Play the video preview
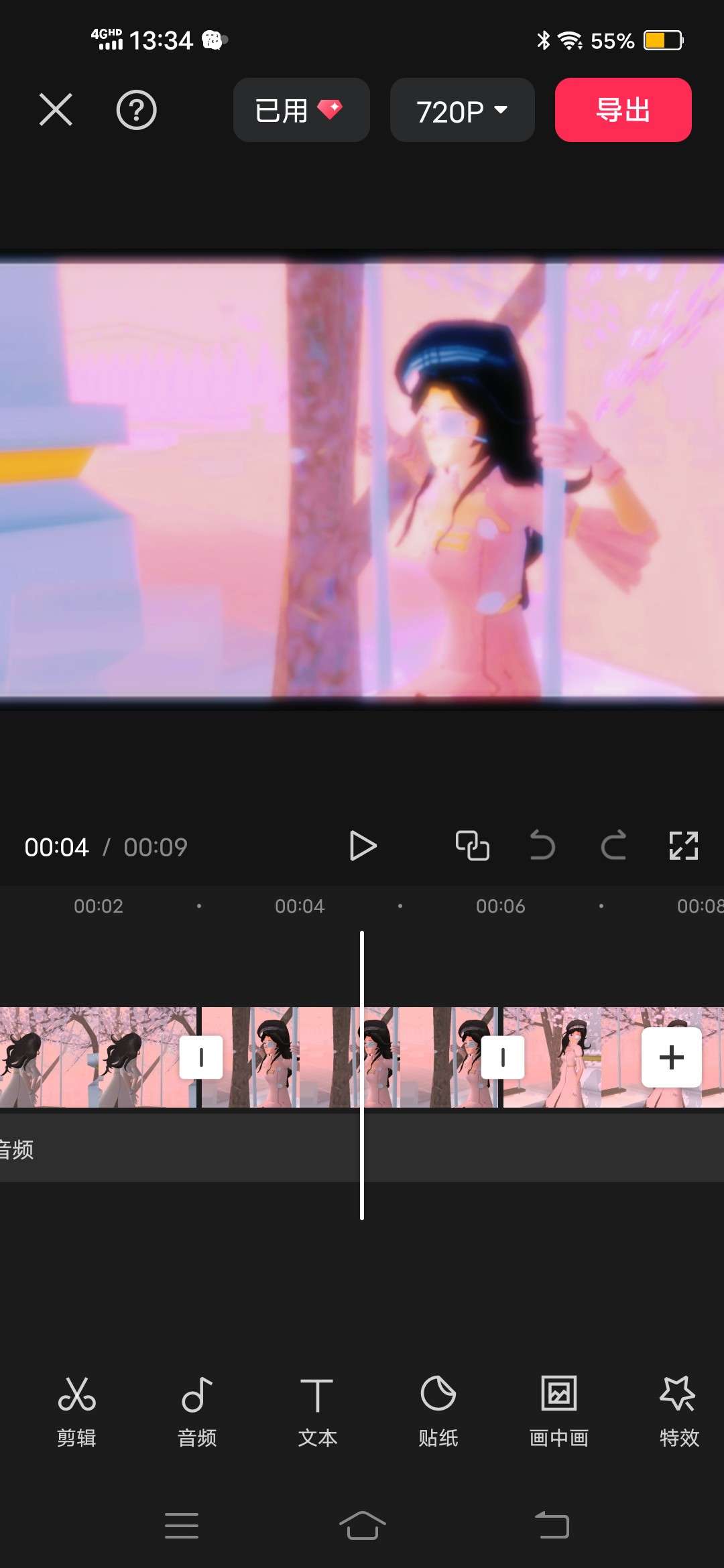 363,846
